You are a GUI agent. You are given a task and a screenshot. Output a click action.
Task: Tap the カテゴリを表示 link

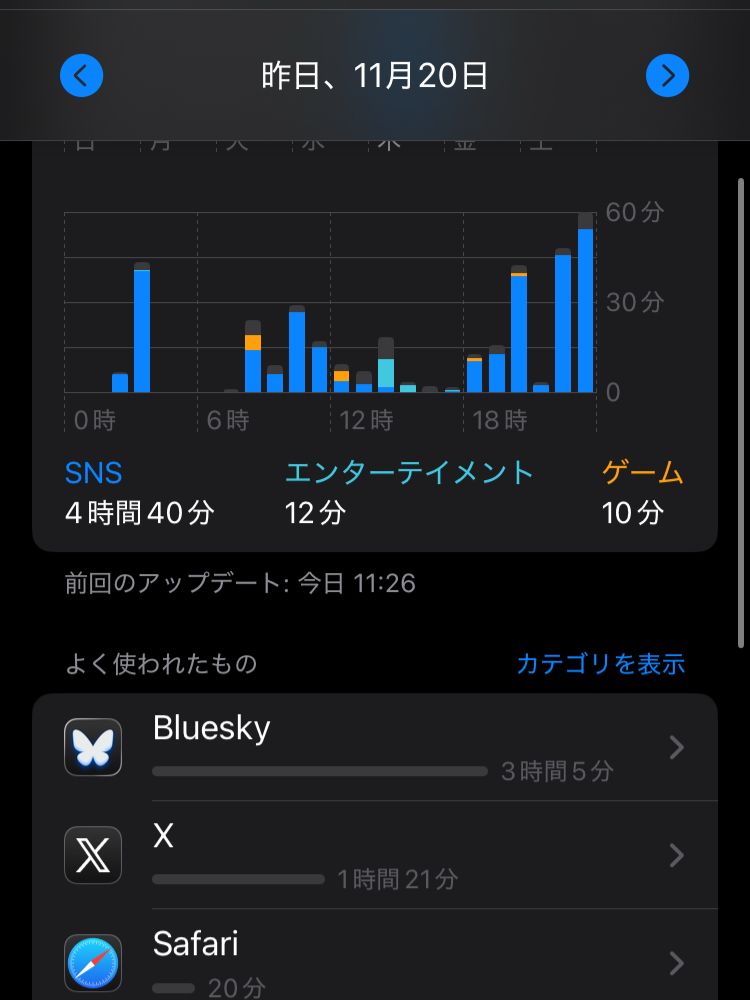(600, 664)
